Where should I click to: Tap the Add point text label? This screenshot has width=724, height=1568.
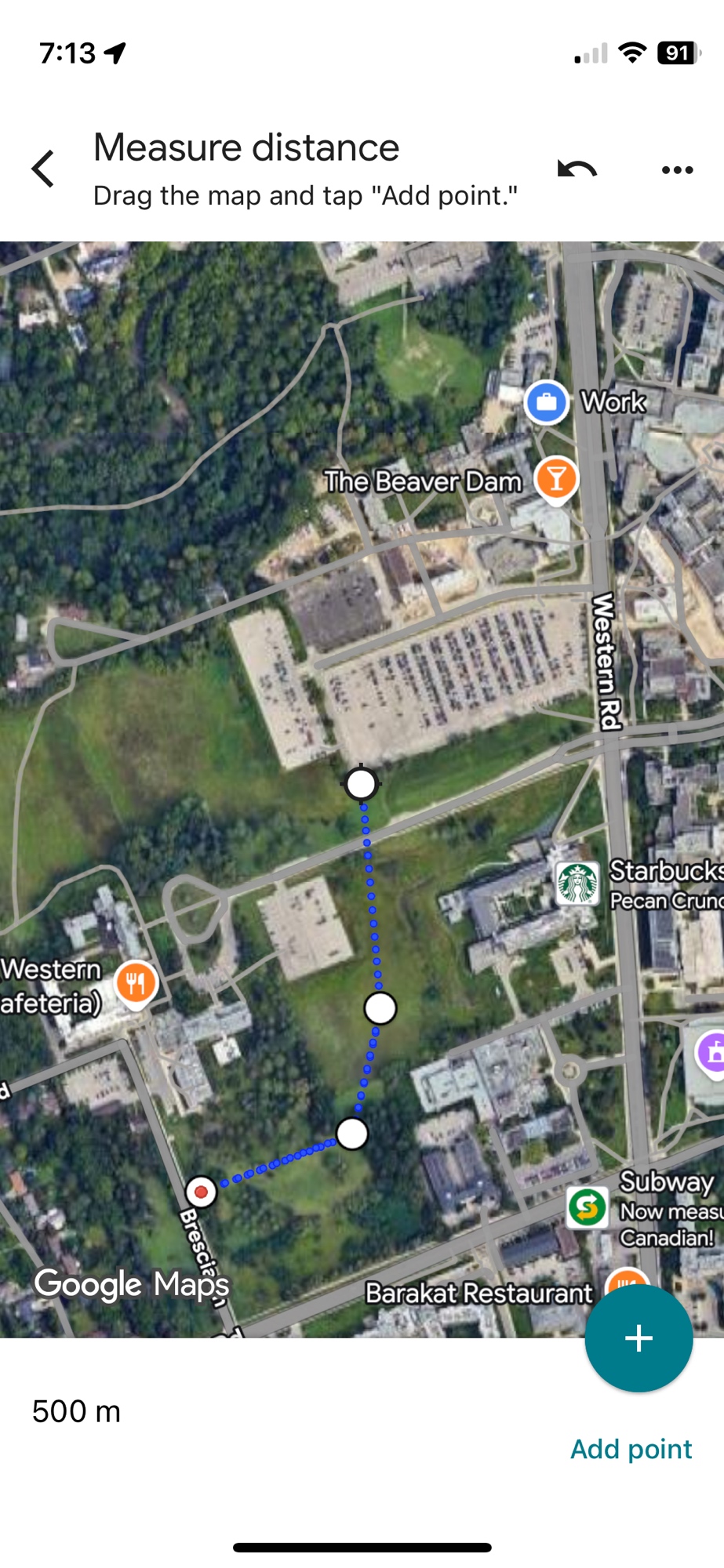(631, 1449)
